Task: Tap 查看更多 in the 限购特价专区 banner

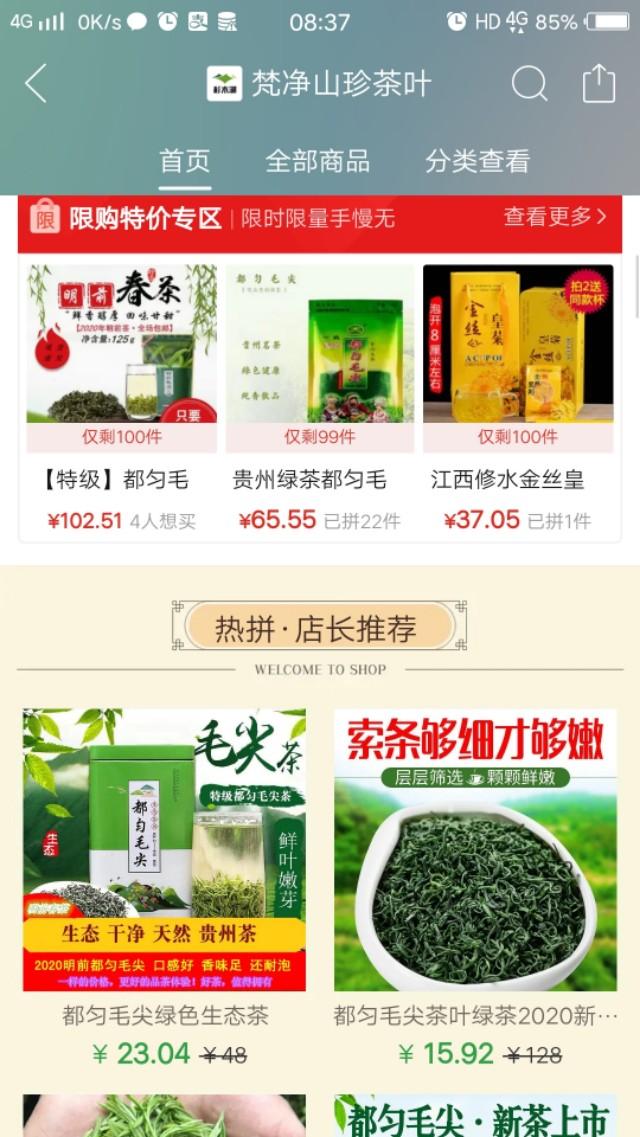Action: tap(555, 216)
